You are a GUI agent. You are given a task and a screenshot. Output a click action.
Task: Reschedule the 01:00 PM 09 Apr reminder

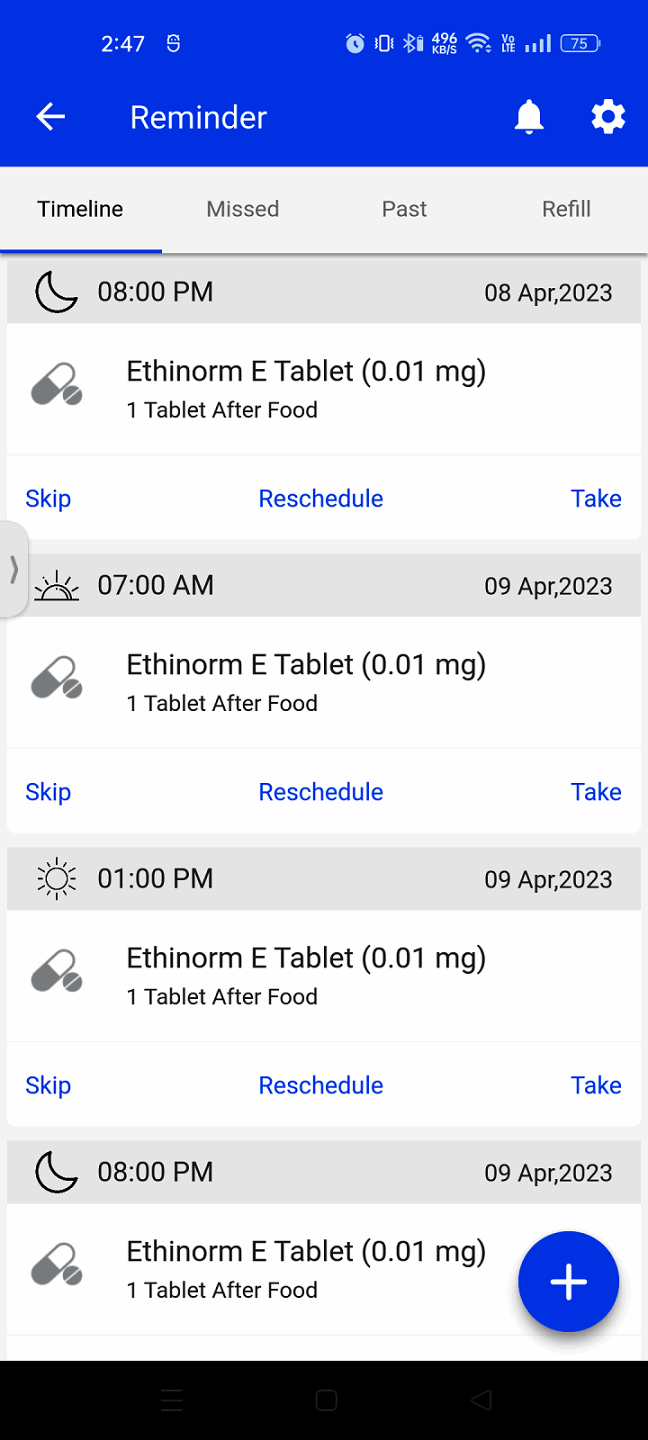pos(321,1085)
